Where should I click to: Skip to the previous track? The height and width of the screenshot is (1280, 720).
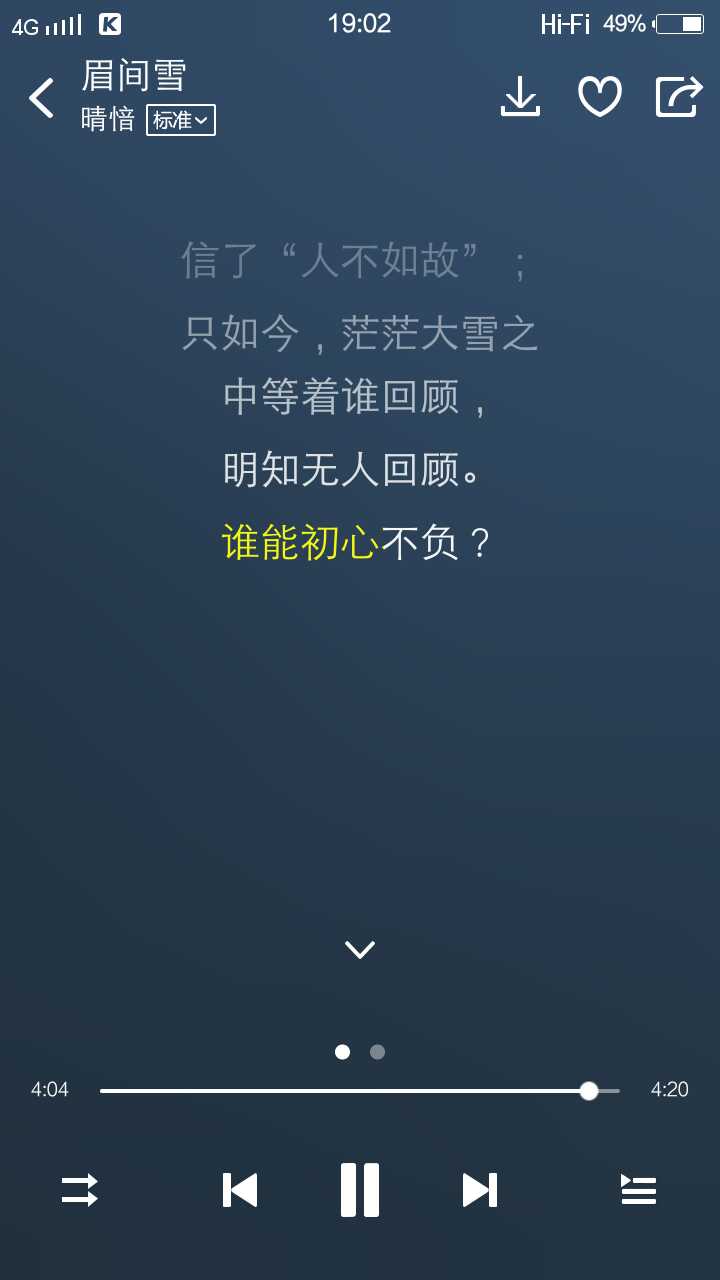pos(240,1190)
